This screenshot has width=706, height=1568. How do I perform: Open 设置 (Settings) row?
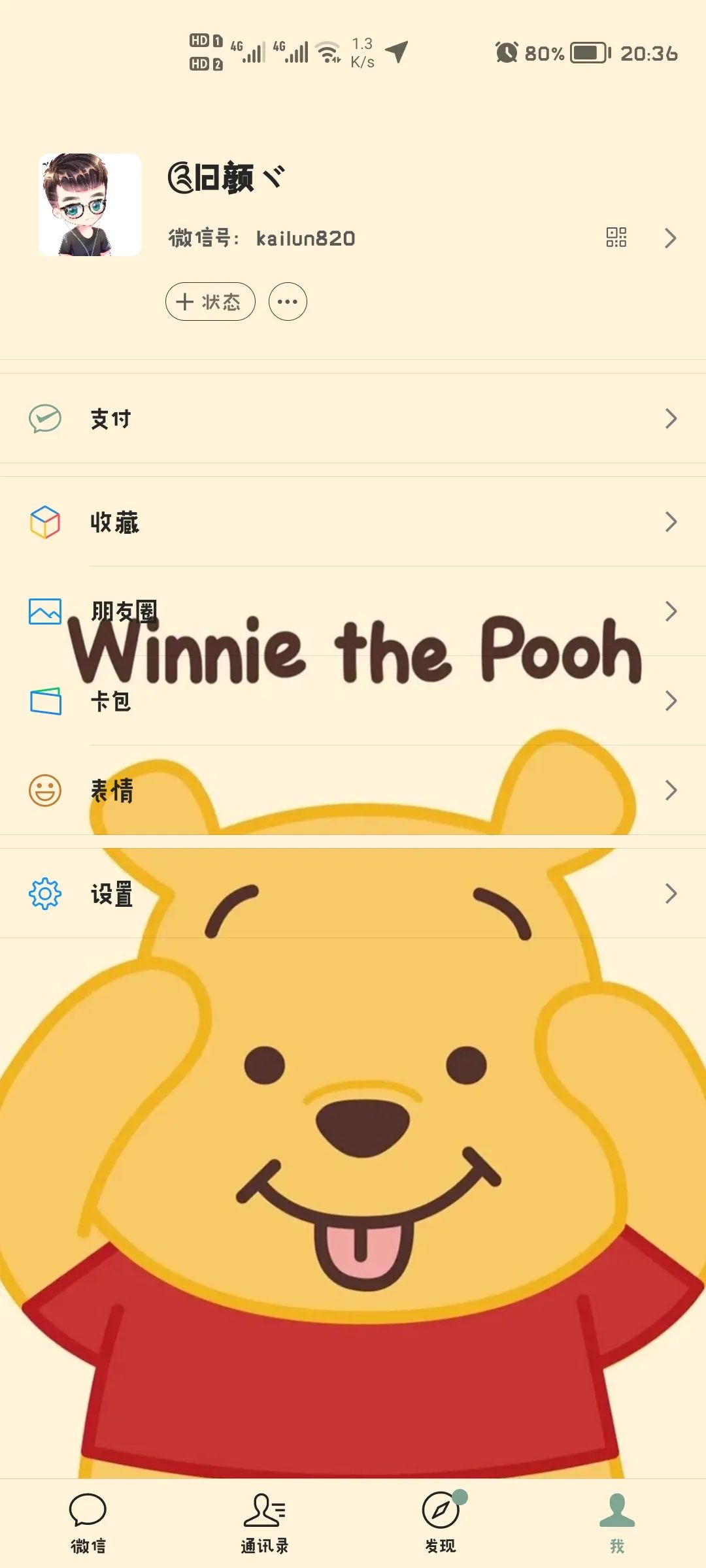click(353, 893)
